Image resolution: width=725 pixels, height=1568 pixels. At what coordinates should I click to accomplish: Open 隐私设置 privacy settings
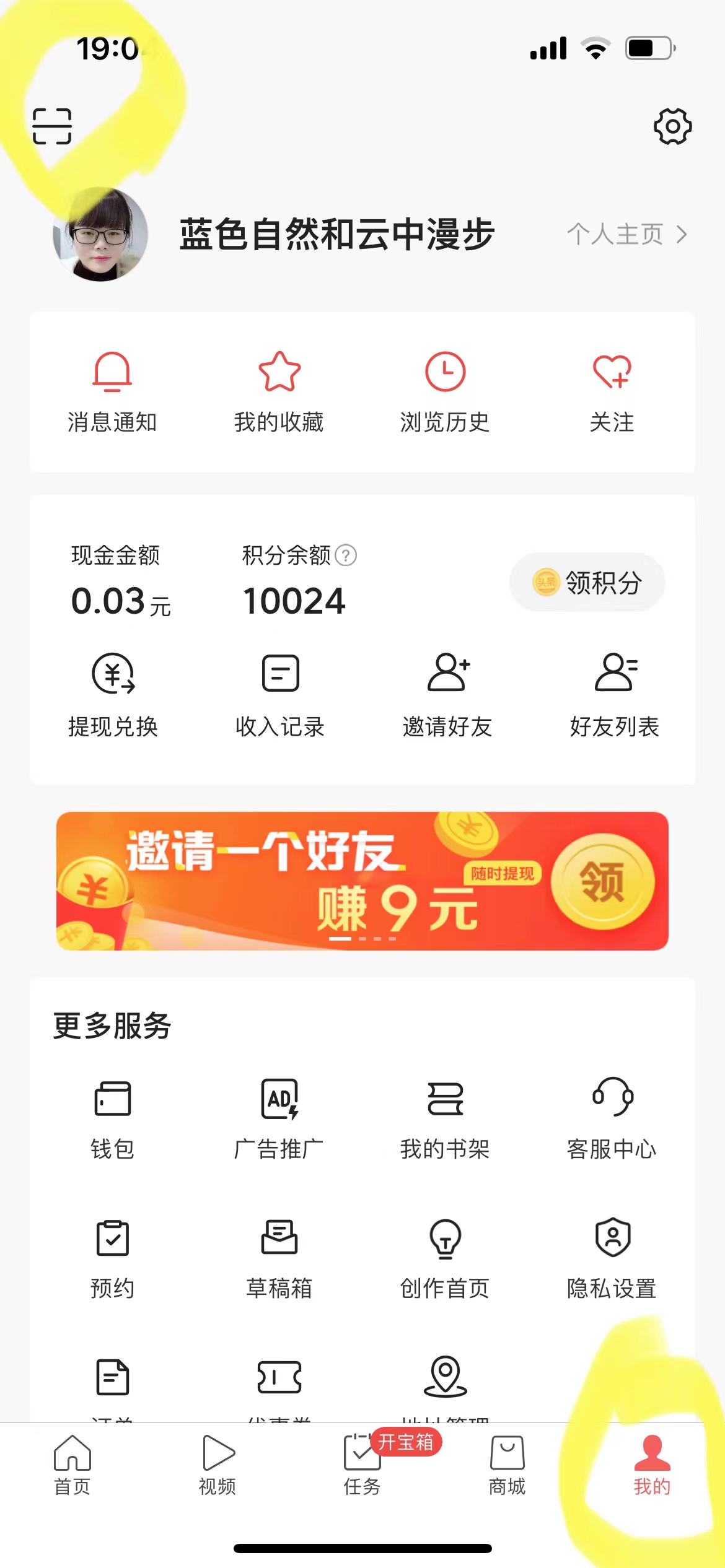[613, 1257]
